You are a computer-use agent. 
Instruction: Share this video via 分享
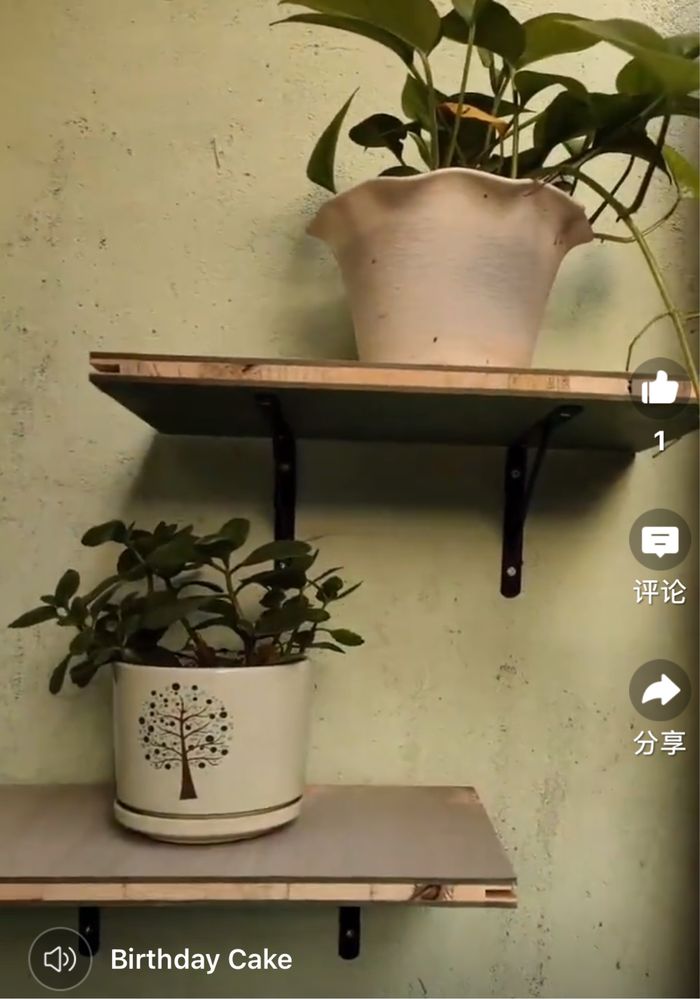point(660,691)
